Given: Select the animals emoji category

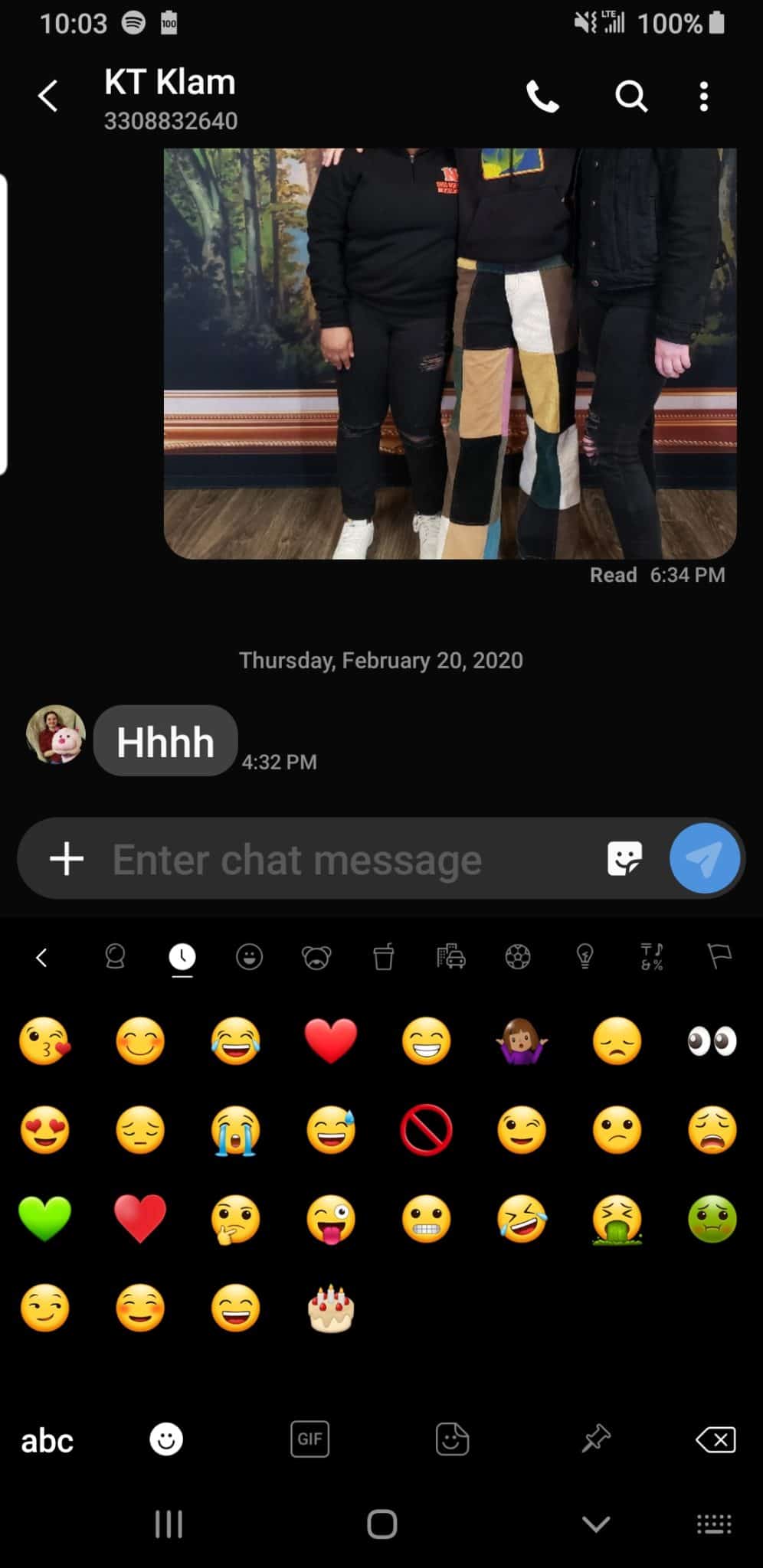Looking at the screenshot, I should tap(316, 957).
